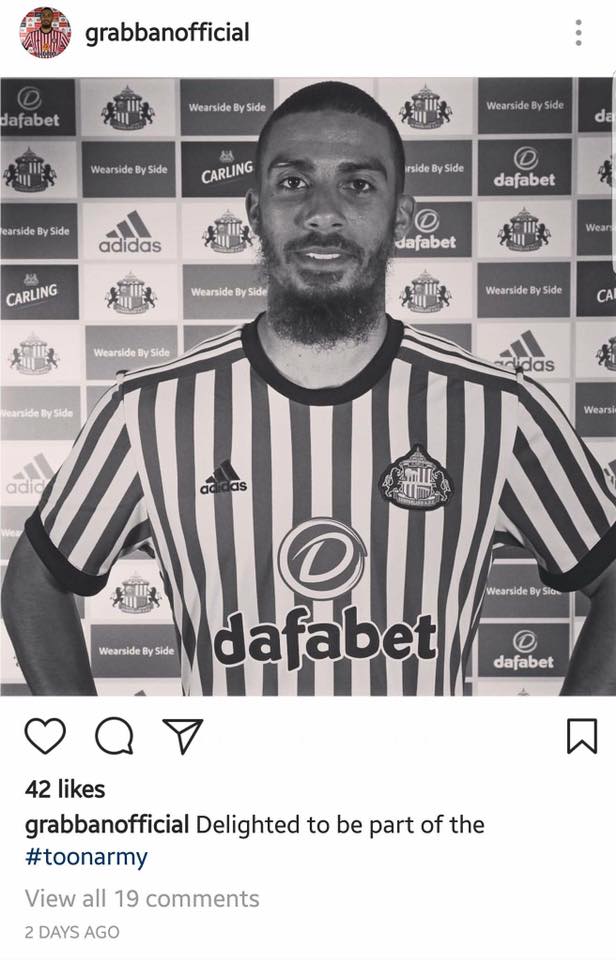The width and height of the screenshot is (616, 960).
Task: Open the comment bubble icon
Action: click(x=114, y=737)
